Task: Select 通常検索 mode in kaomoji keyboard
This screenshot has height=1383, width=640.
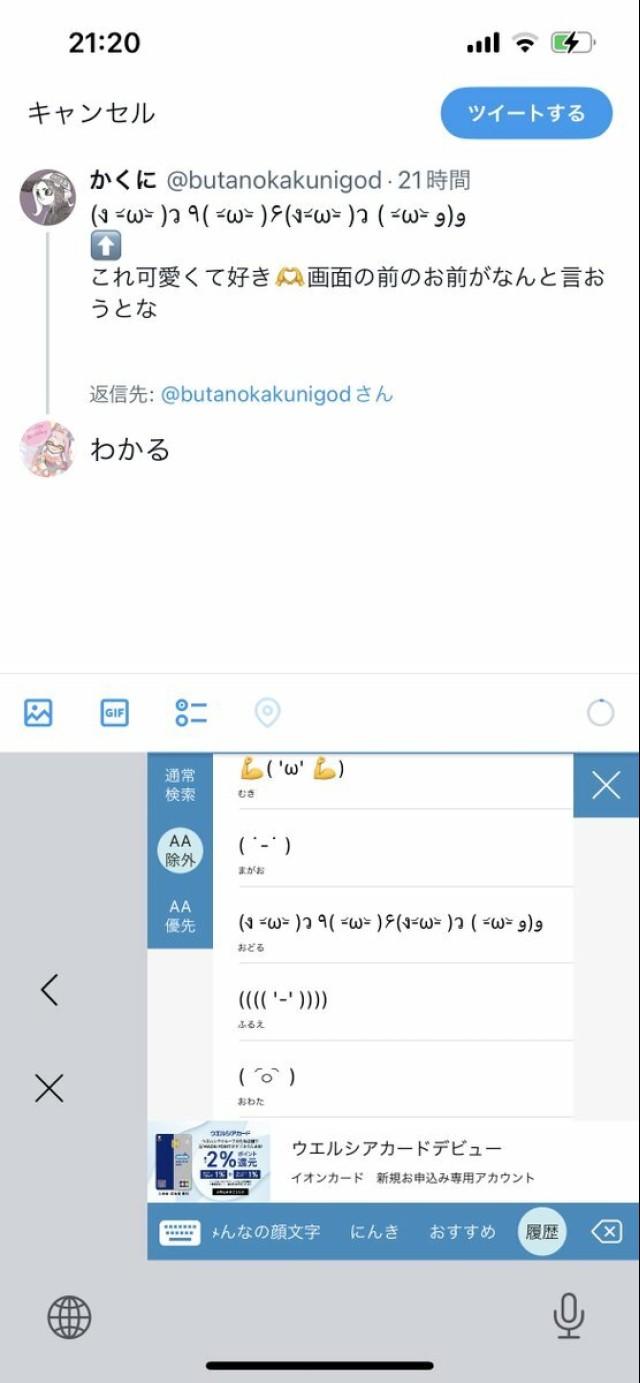Action: pos(180,784)
